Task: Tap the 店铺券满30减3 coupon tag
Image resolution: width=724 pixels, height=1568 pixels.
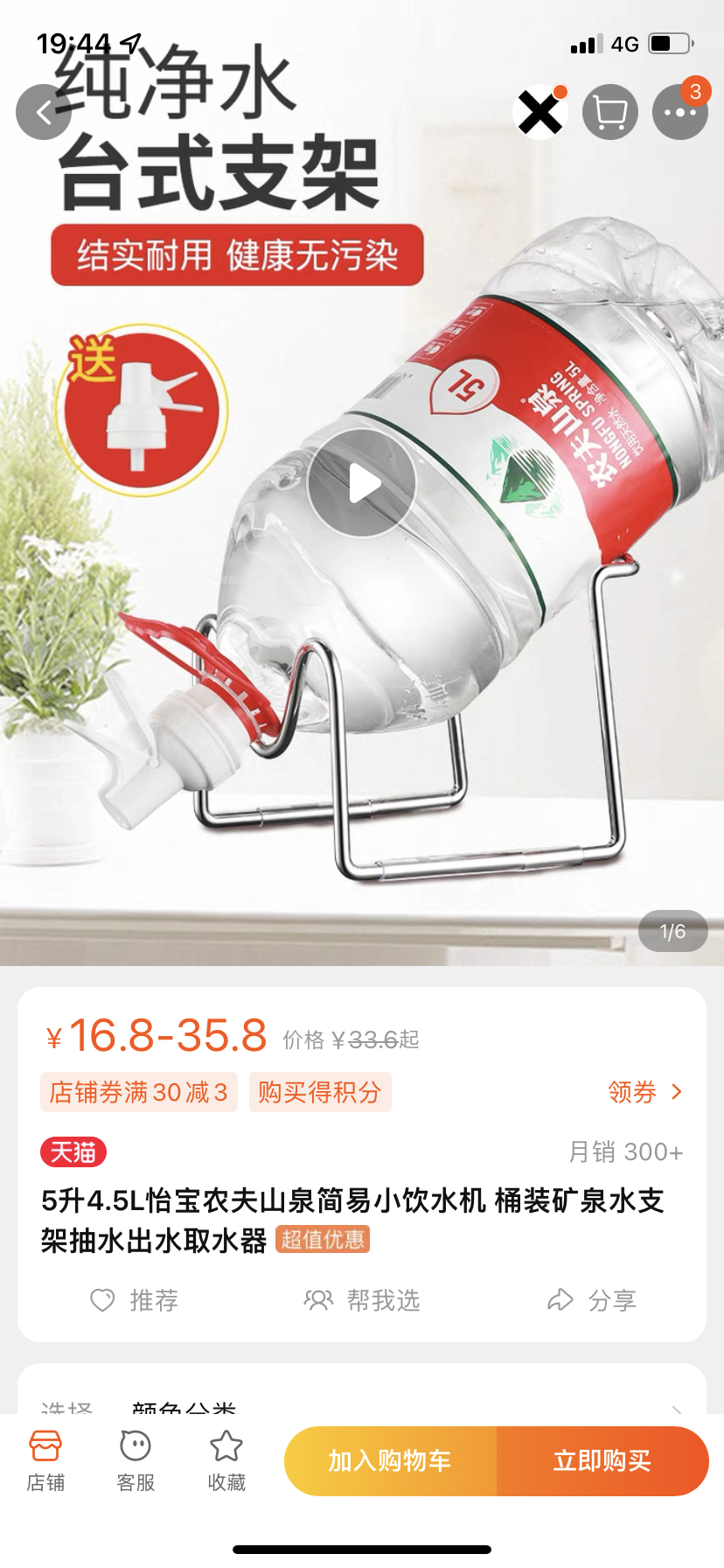Action: pyautogui.click(x=139, y=1092)
